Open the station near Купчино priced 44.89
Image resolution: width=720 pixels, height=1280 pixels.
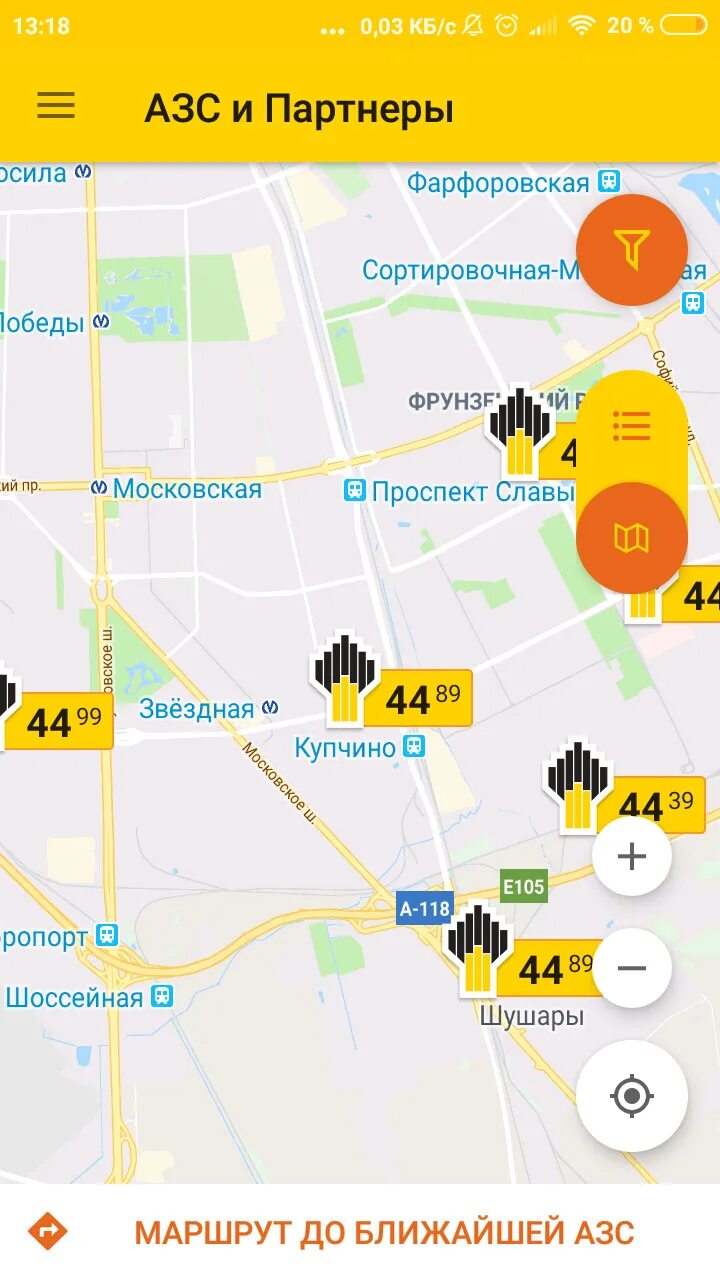pyautogui.click(x=390, y=679)
